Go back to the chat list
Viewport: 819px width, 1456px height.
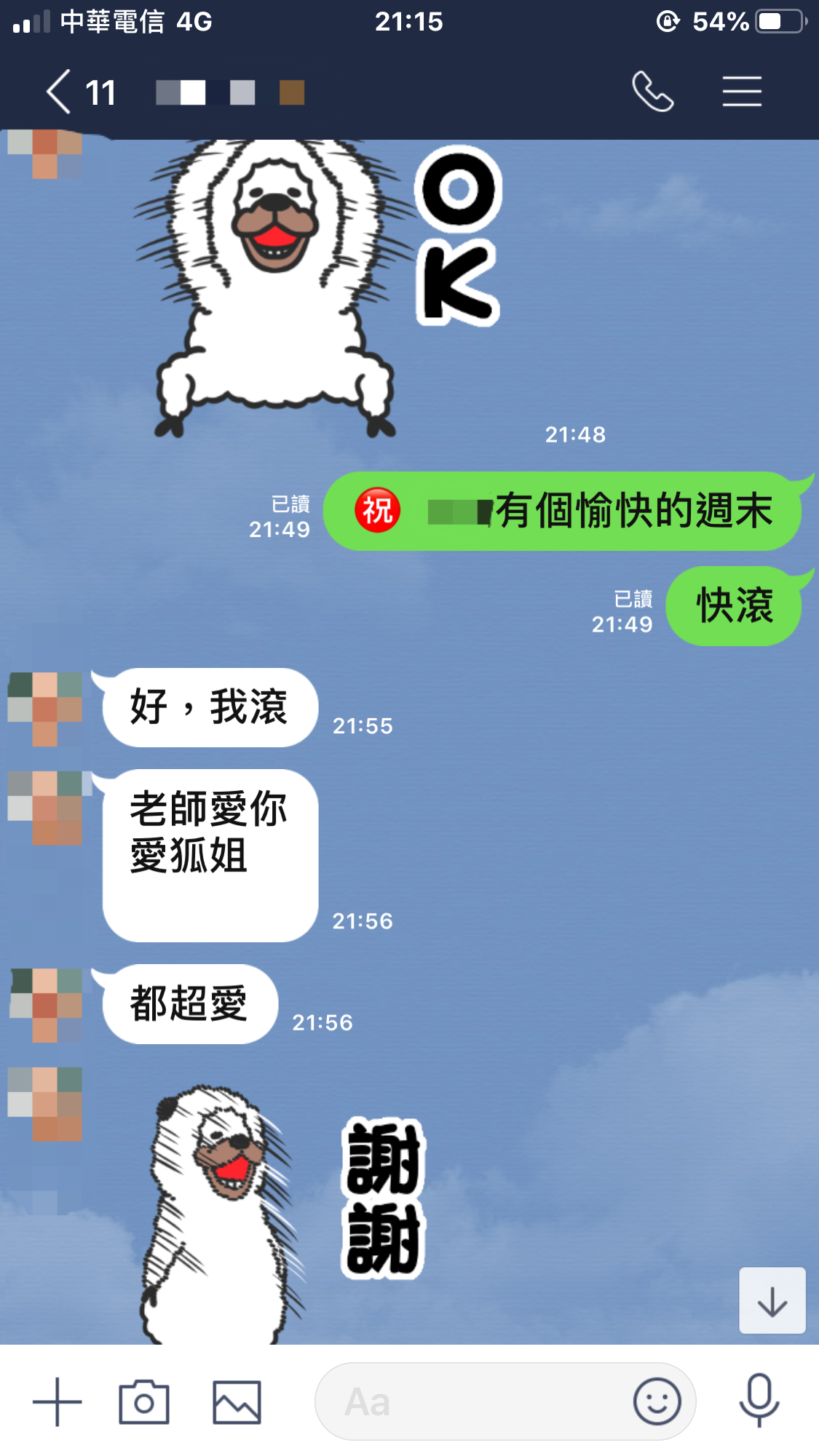tap(60, 92)
